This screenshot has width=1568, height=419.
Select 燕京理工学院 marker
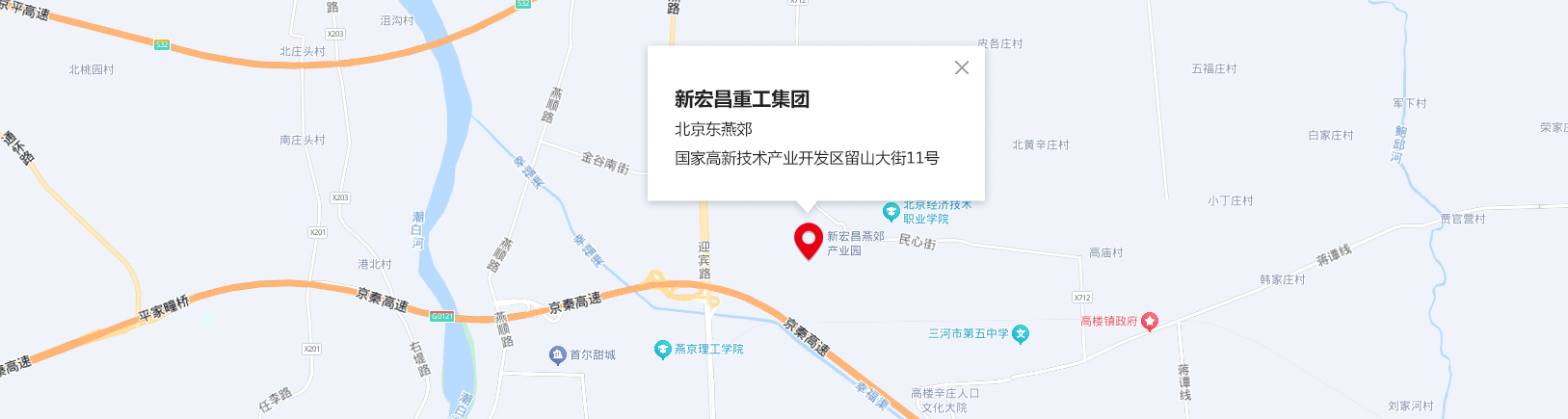tap(662, 349)
